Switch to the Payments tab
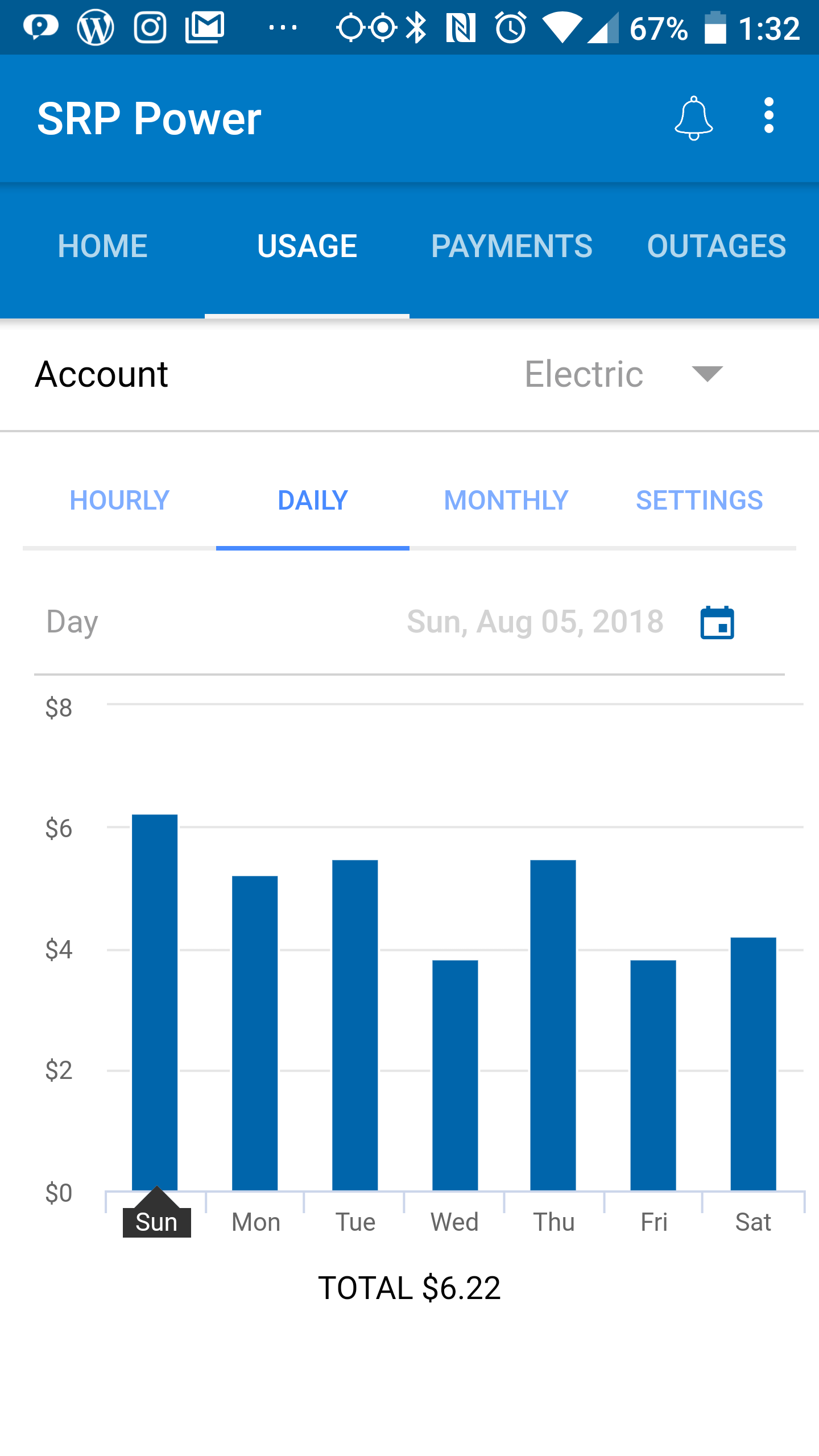 [x=511, y=246]
